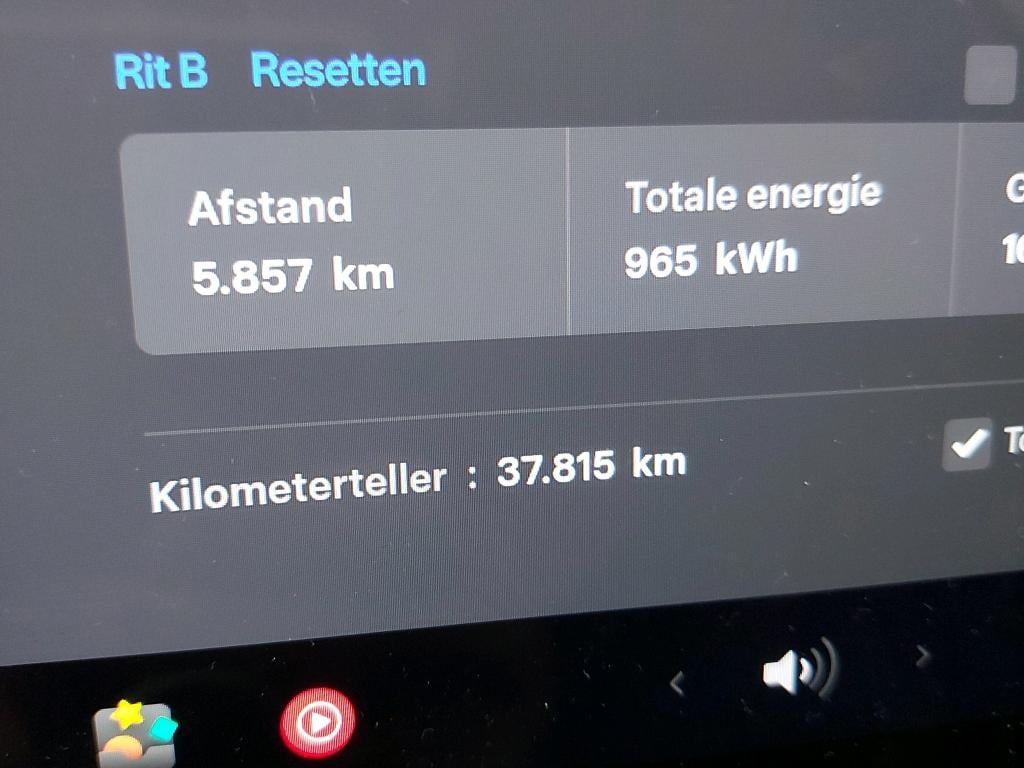This screenshot has width=1024, height=768.
Task: Lower volume with the left arrow
Action: point(677,684)
